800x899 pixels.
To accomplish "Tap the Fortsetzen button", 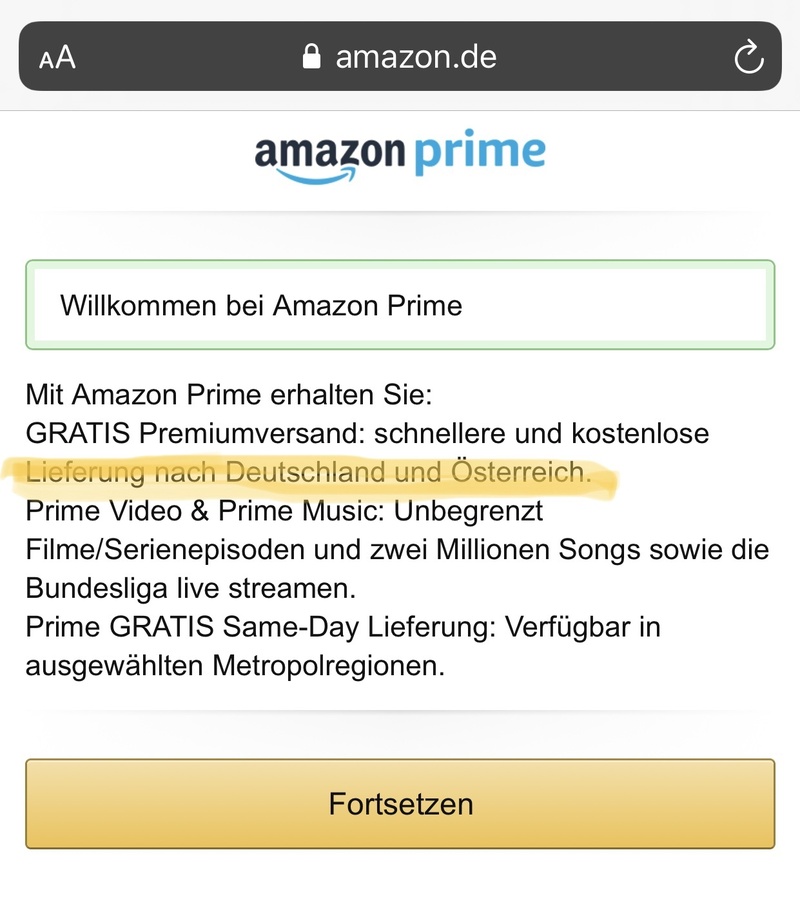I will [x=400, y=804].
